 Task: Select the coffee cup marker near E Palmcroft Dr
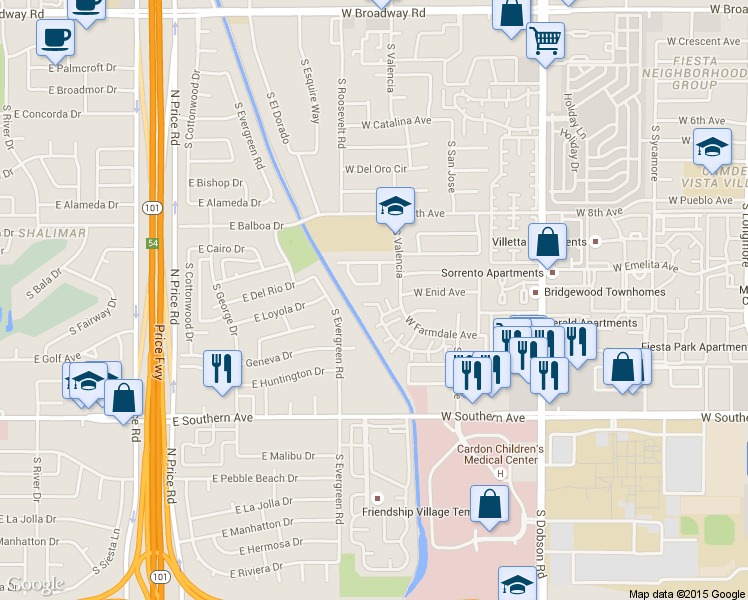click(54, 38)
